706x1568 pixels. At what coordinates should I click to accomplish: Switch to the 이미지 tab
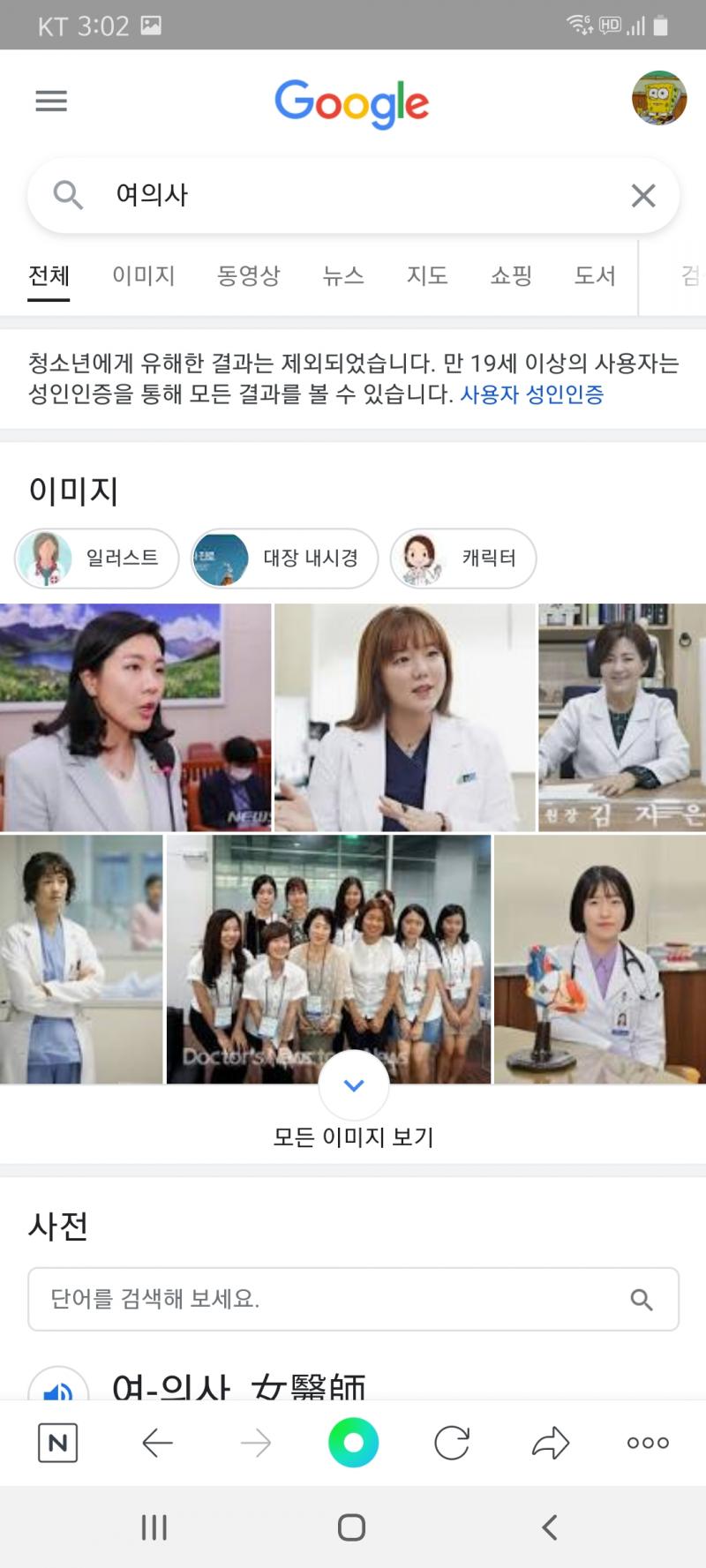pos(144,275)
